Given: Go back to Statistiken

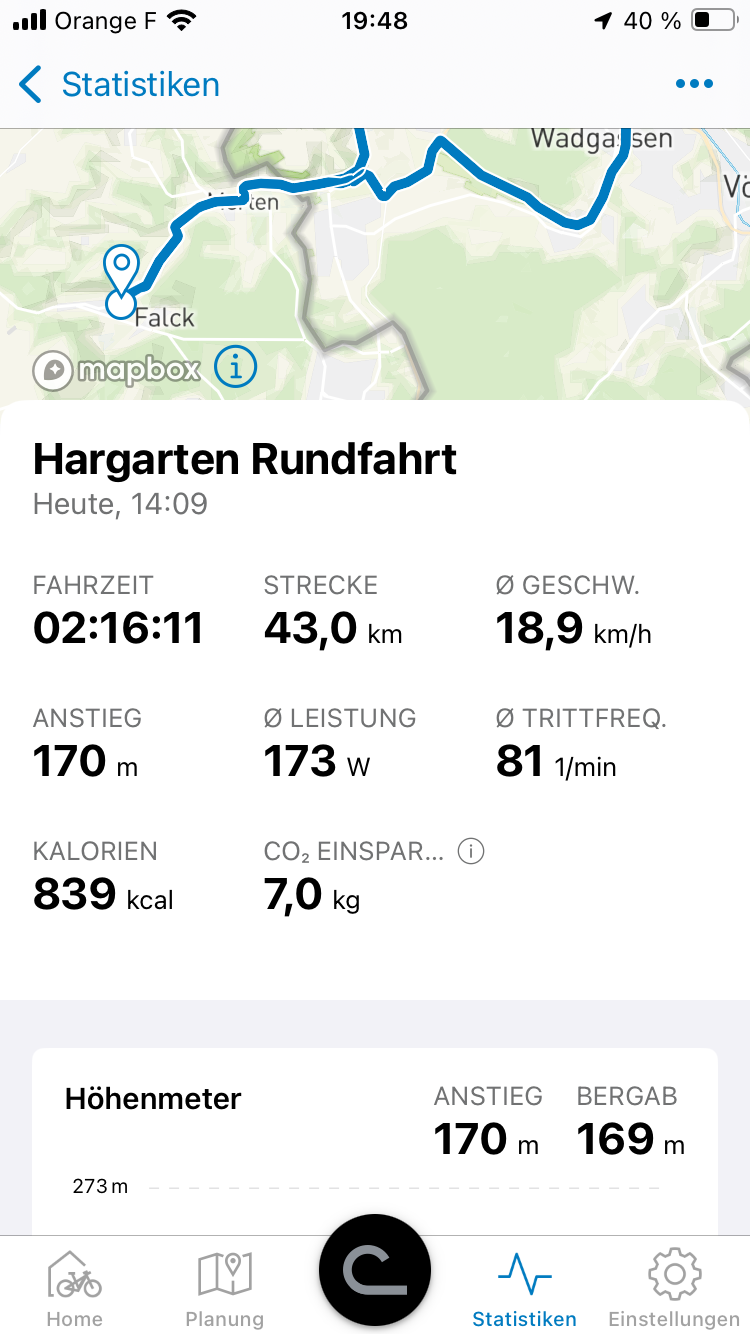Looking at the screenshot, I should [119, 85].
